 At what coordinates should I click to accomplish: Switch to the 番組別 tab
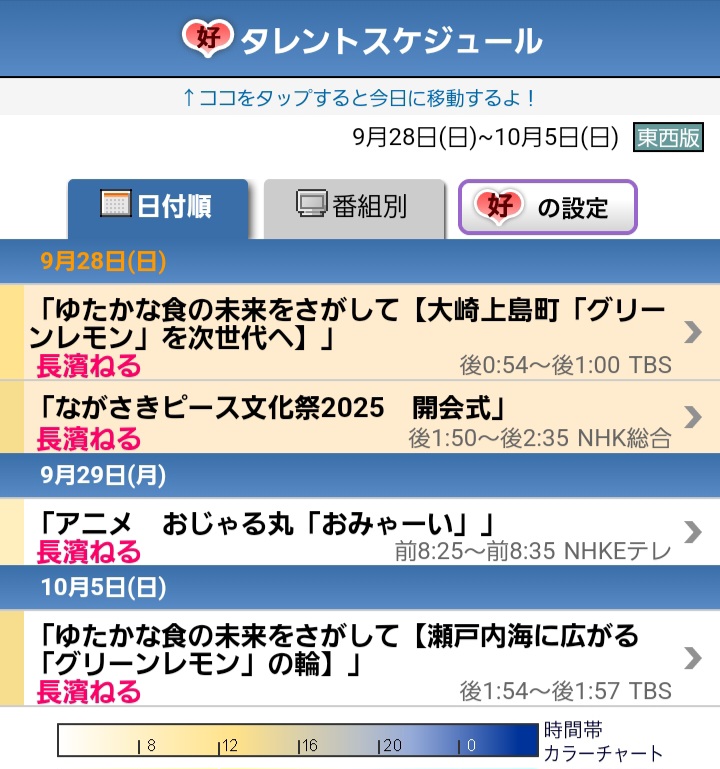pos(353,207)
